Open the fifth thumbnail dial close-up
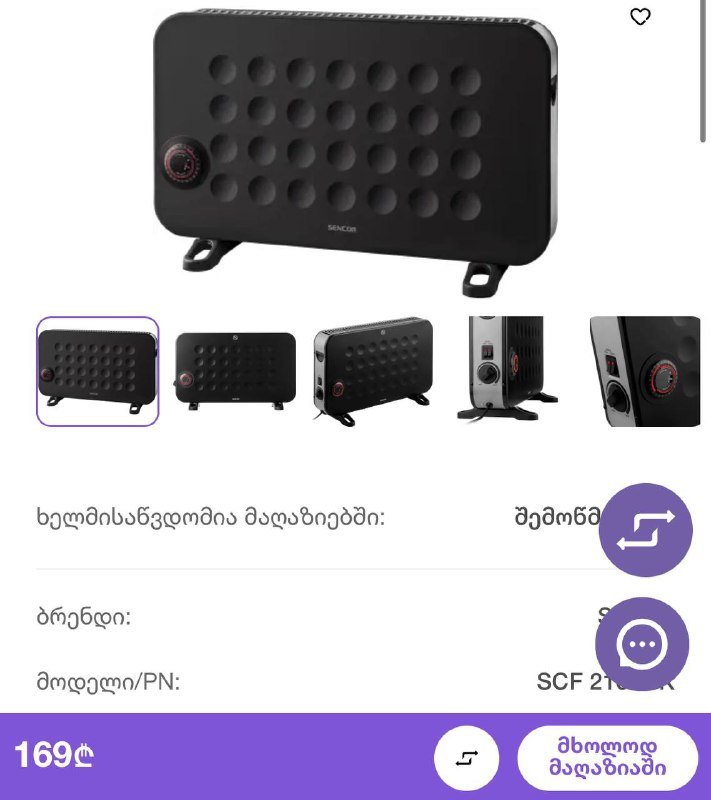The width and height of the screenshot is (711, 800). [x=645, y=371]
